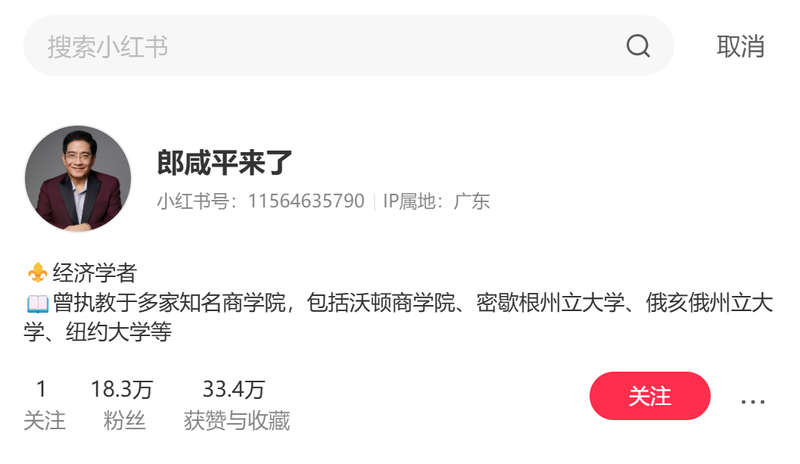The image size is (800, 464).
Task: Tap the magnifier search icon
Action: (x=638, y=46)
